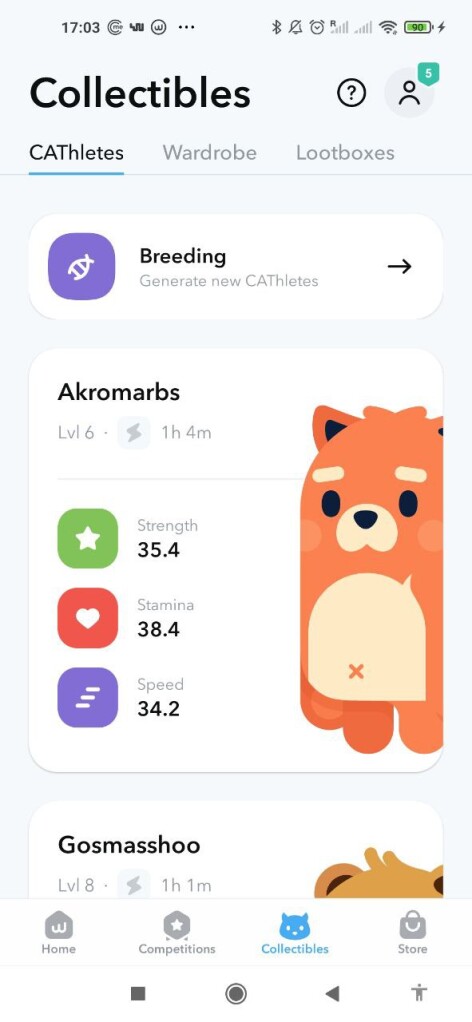This screenshot has height=1022, width=472.
Task: Go to the Home tab
Action: coord(59,933)
